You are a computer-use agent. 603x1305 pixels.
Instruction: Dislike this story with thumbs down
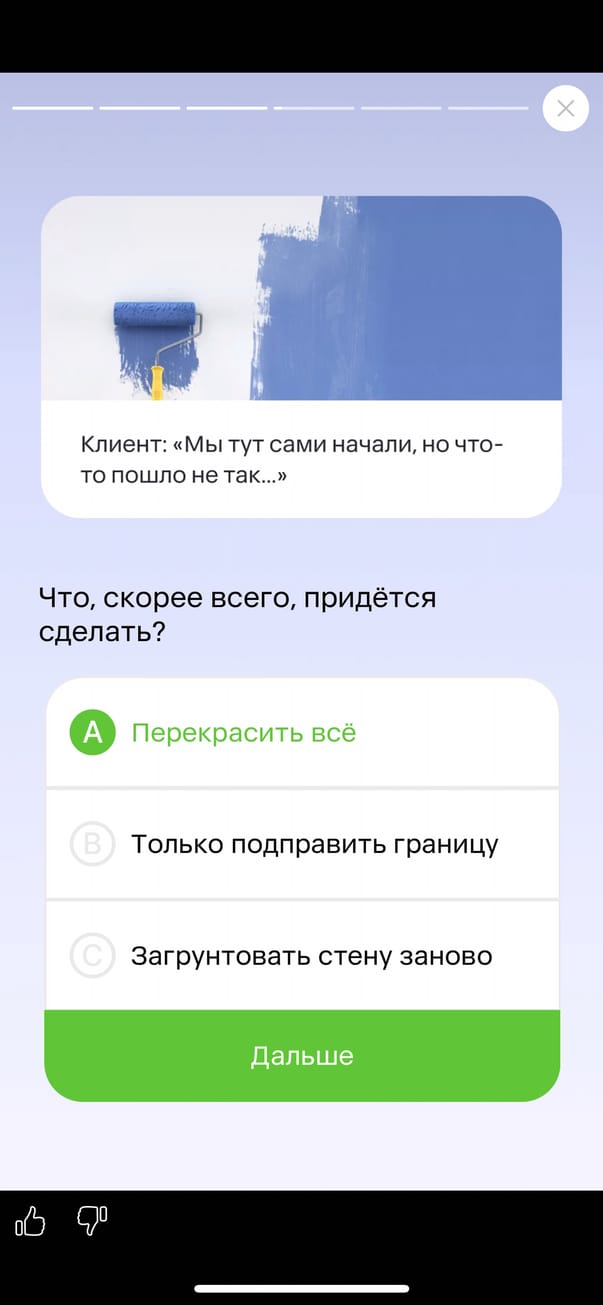(91, 1220)
